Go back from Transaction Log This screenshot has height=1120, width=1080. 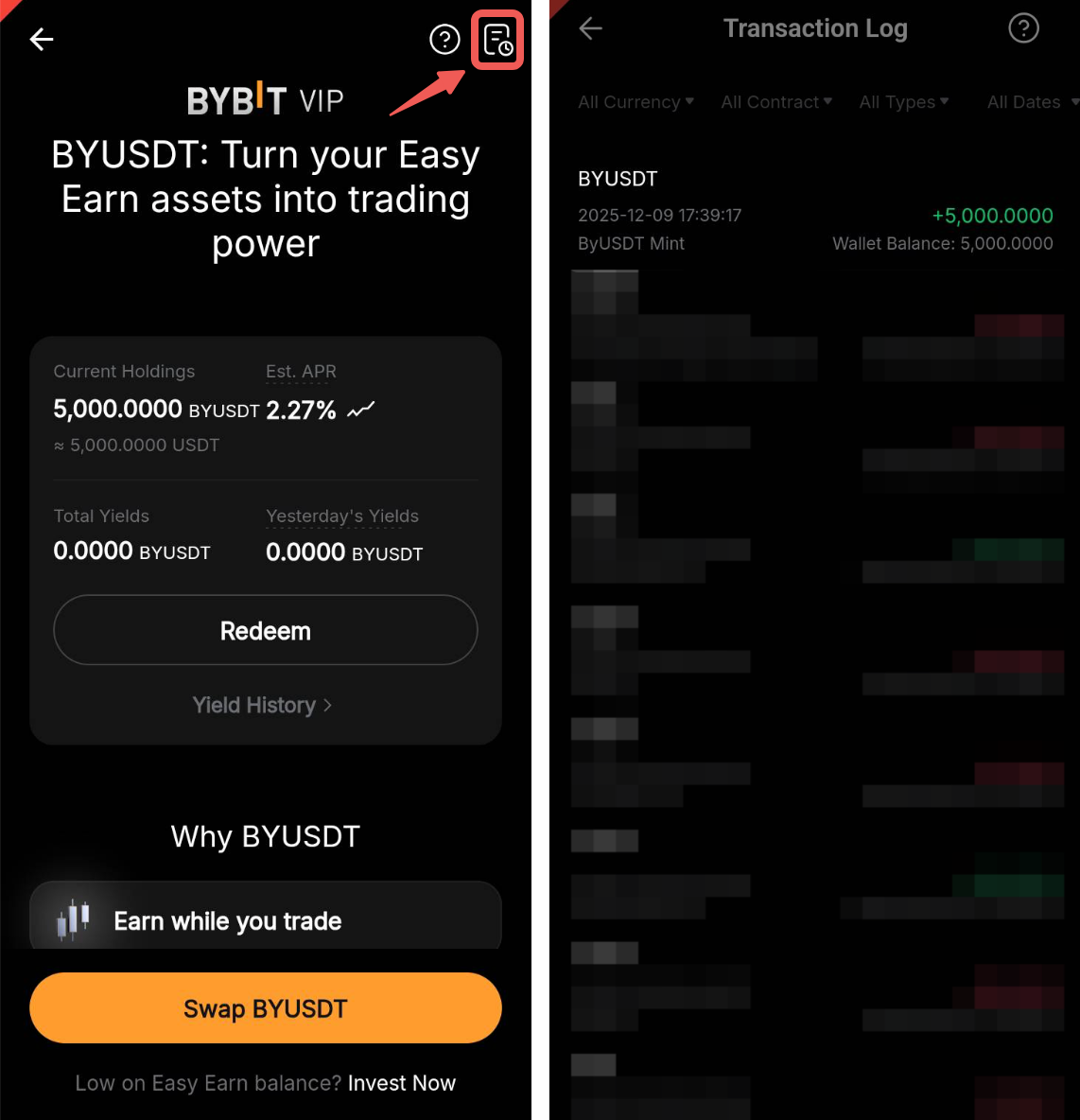590,28
